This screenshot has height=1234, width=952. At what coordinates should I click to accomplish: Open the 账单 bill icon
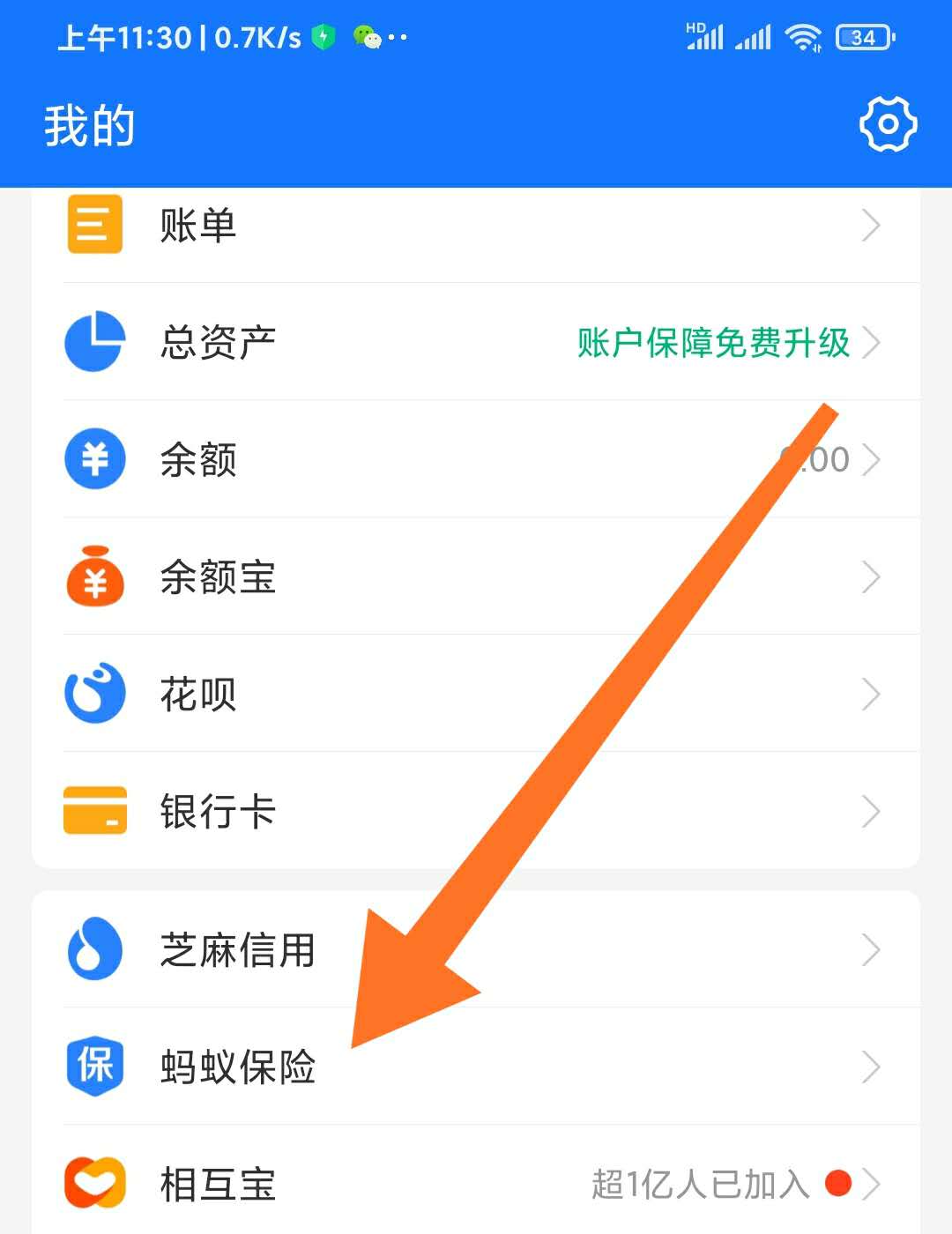click(94, 225)
